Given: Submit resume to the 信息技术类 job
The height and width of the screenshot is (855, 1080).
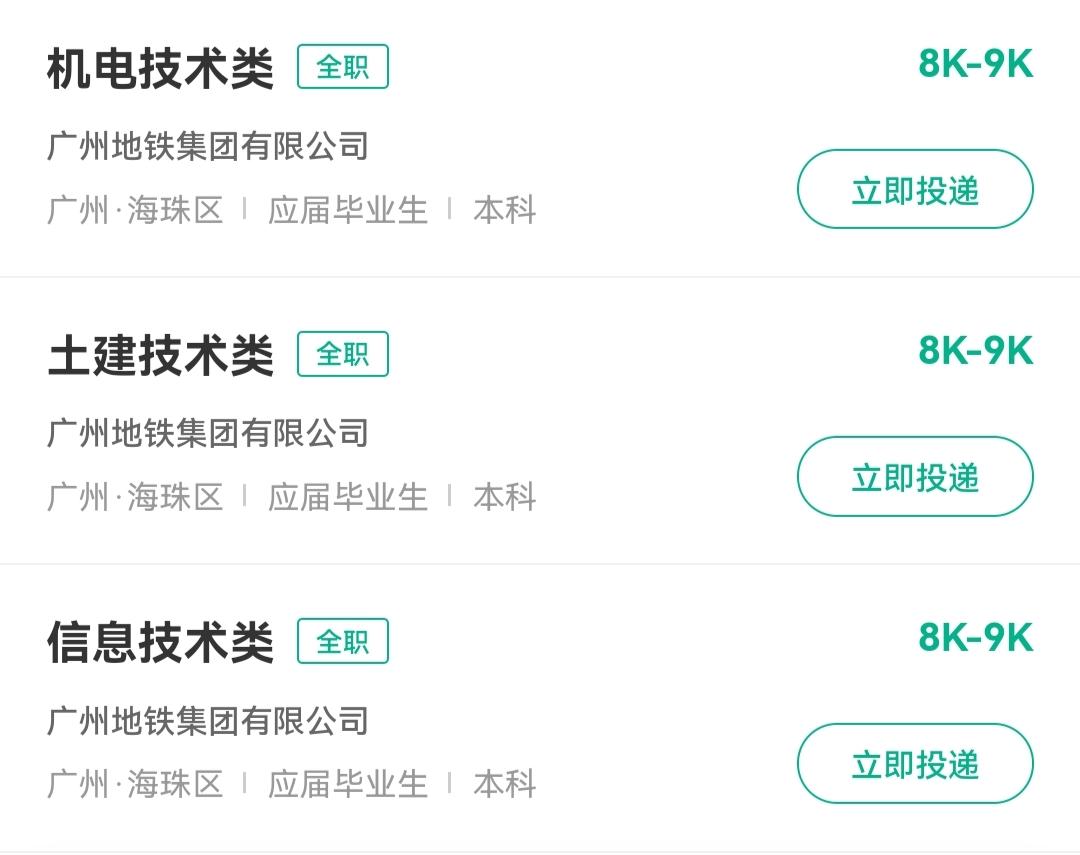Looking at the screenshot, I should click(x=914, y=764).
